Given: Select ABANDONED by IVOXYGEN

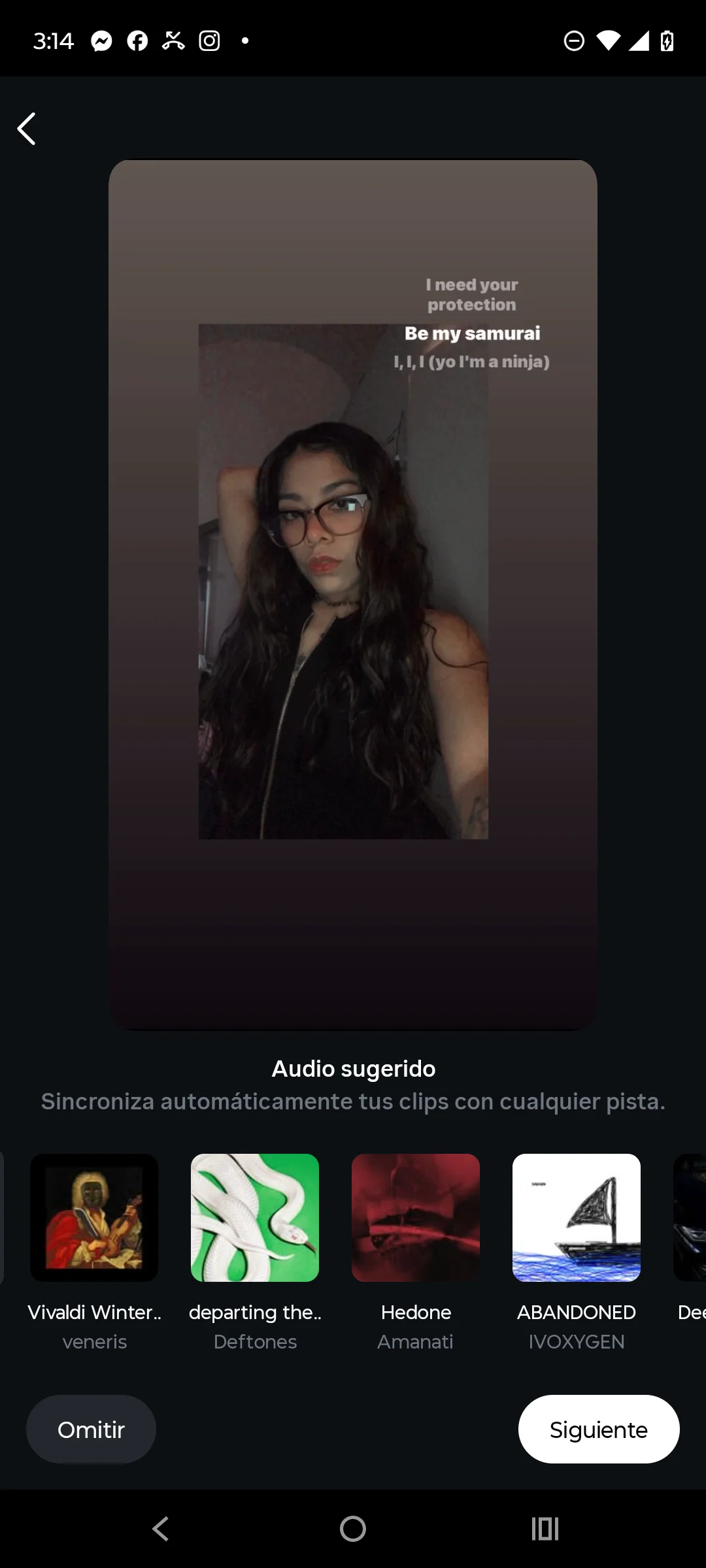Looking at the screenshot, I should pyautogui.click(x=576, y=1218).
